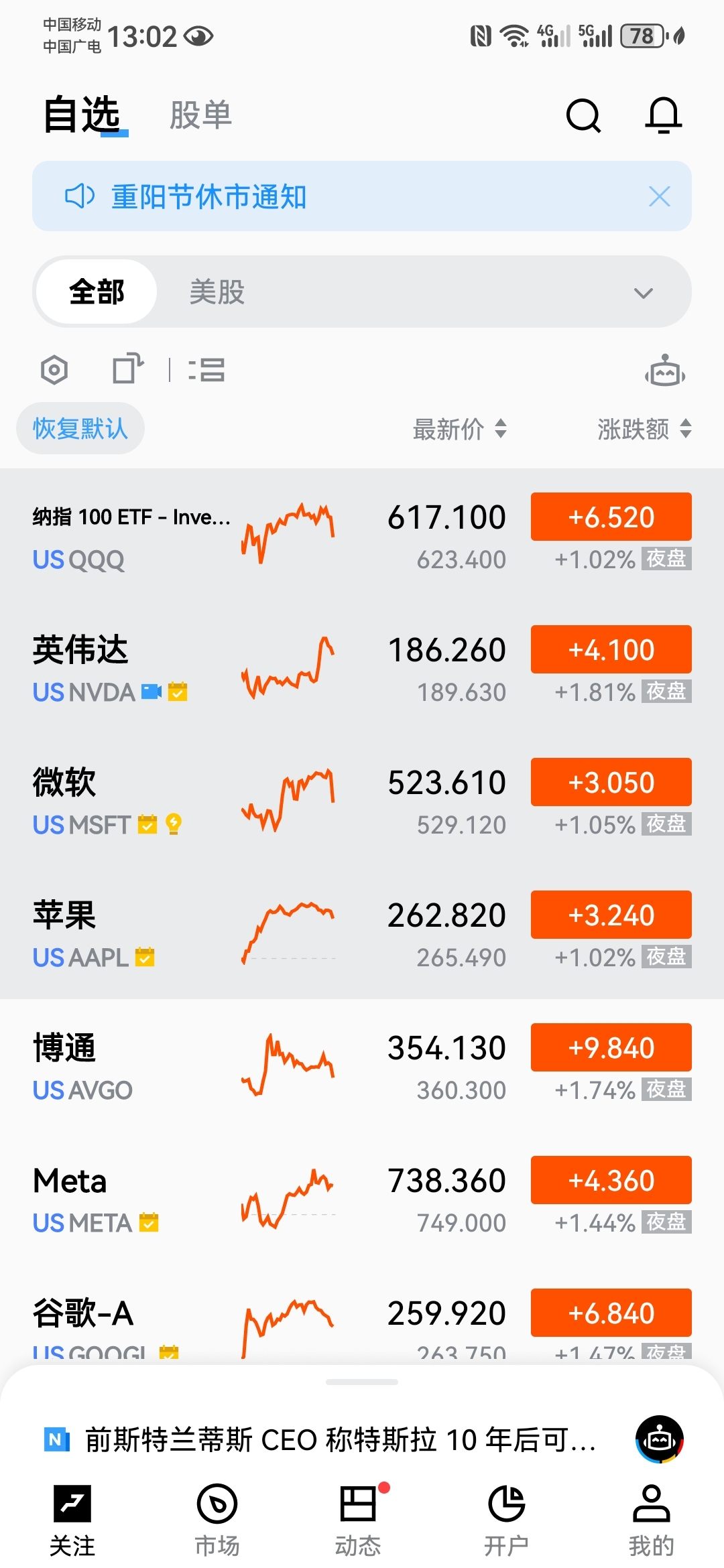Switch to the 股单 tab
This screenshot has width=724, height=1568.
(x=200, y=115)
